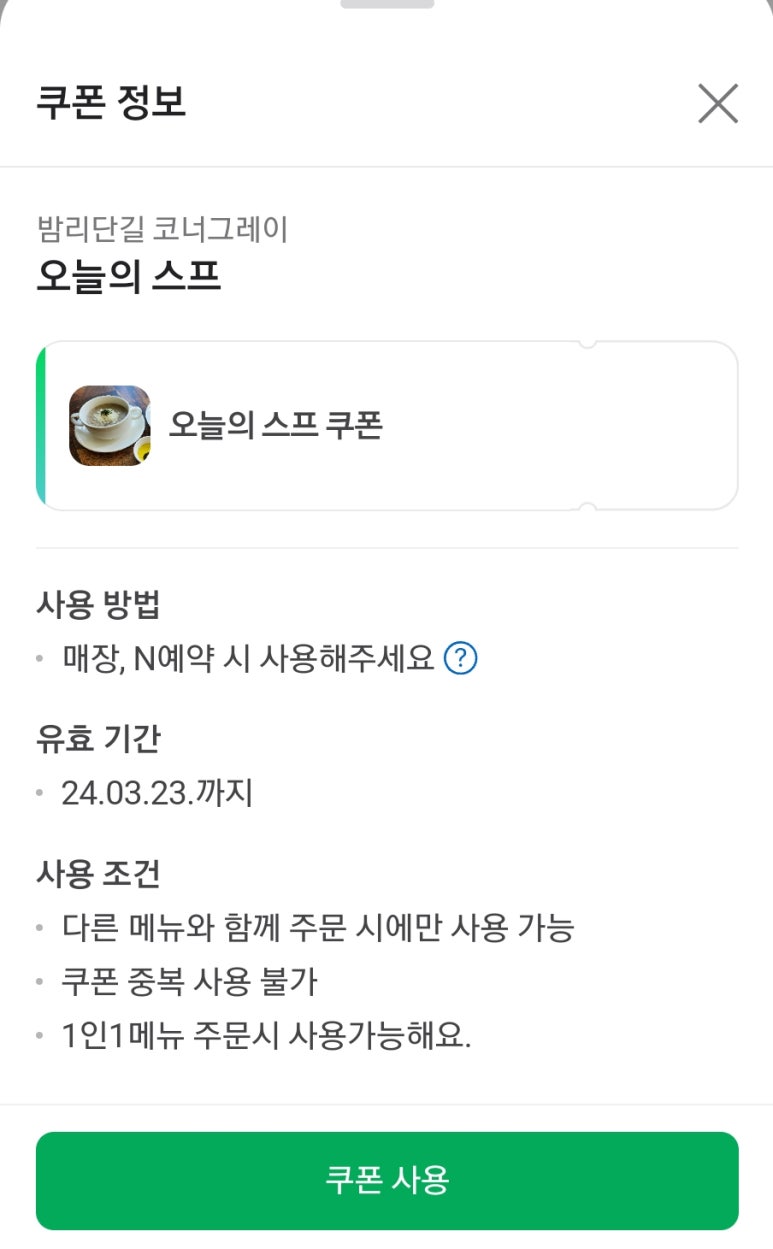Open the 오늘의 스프 쿠폰 card
Viewport: 773px width, 1249px height.
tap(387, 426)
